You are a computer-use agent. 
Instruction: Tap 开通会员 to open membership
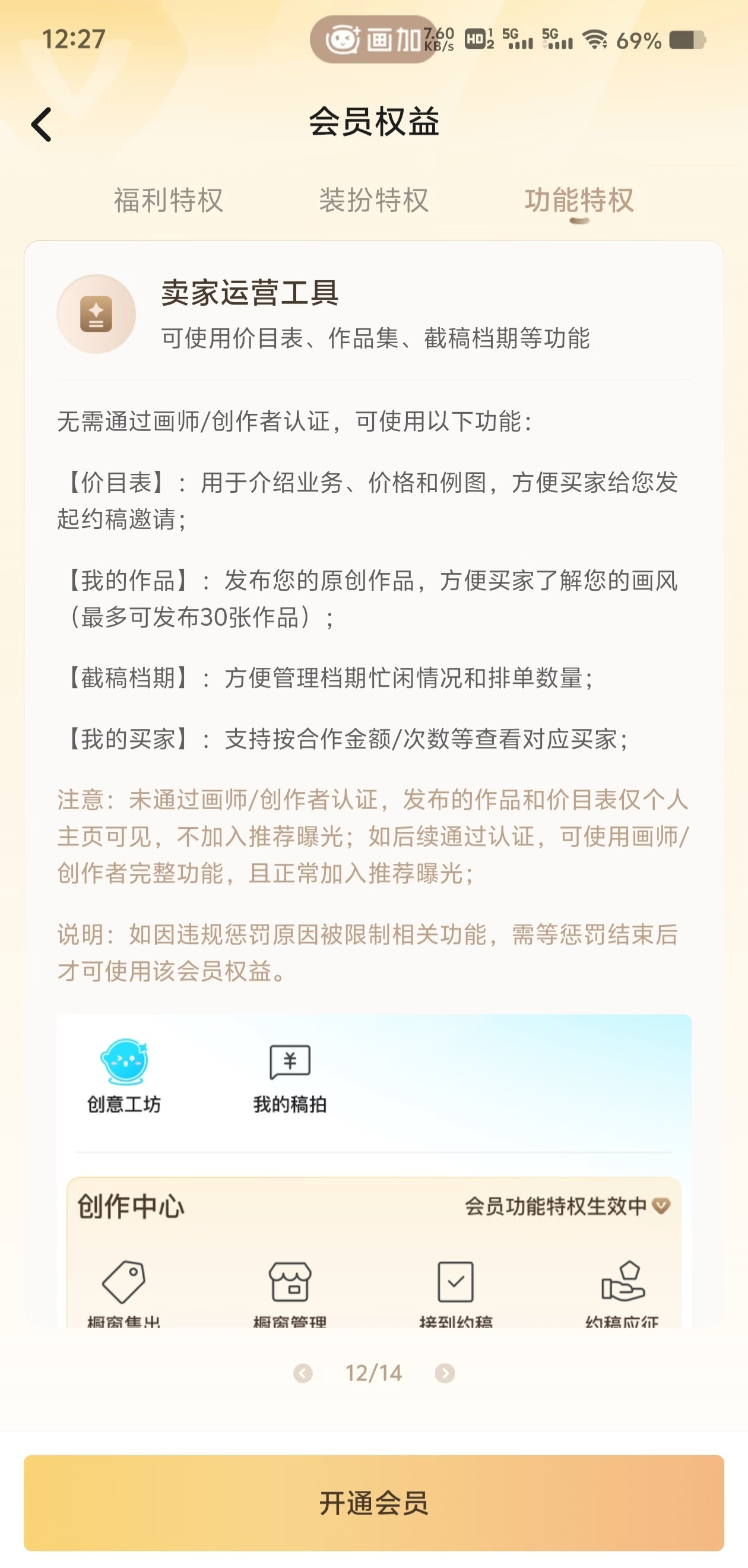[x=373, y=1502]
